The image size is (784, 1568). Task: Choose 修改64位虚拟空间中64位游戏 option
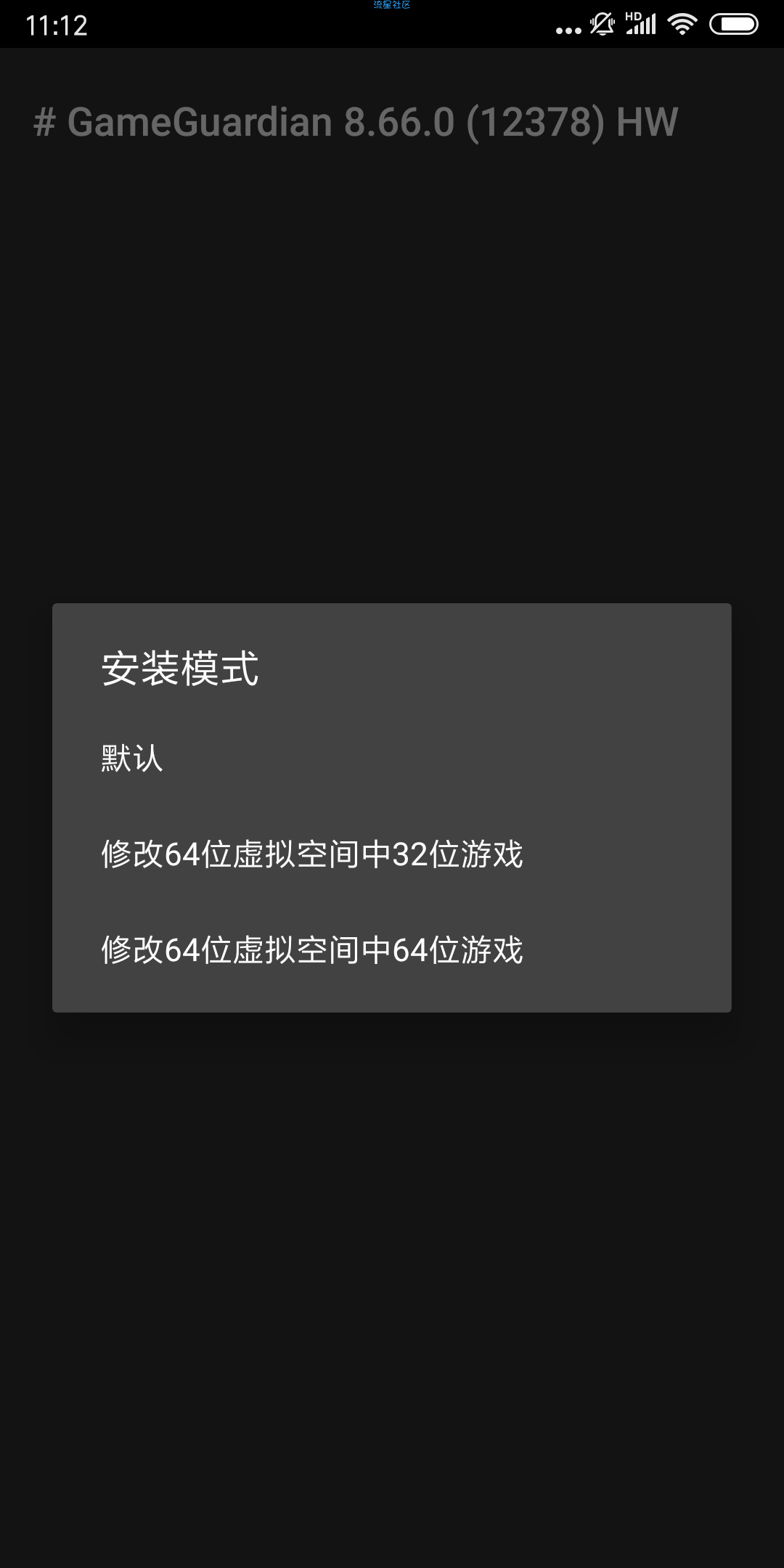[x=312, y=950]
